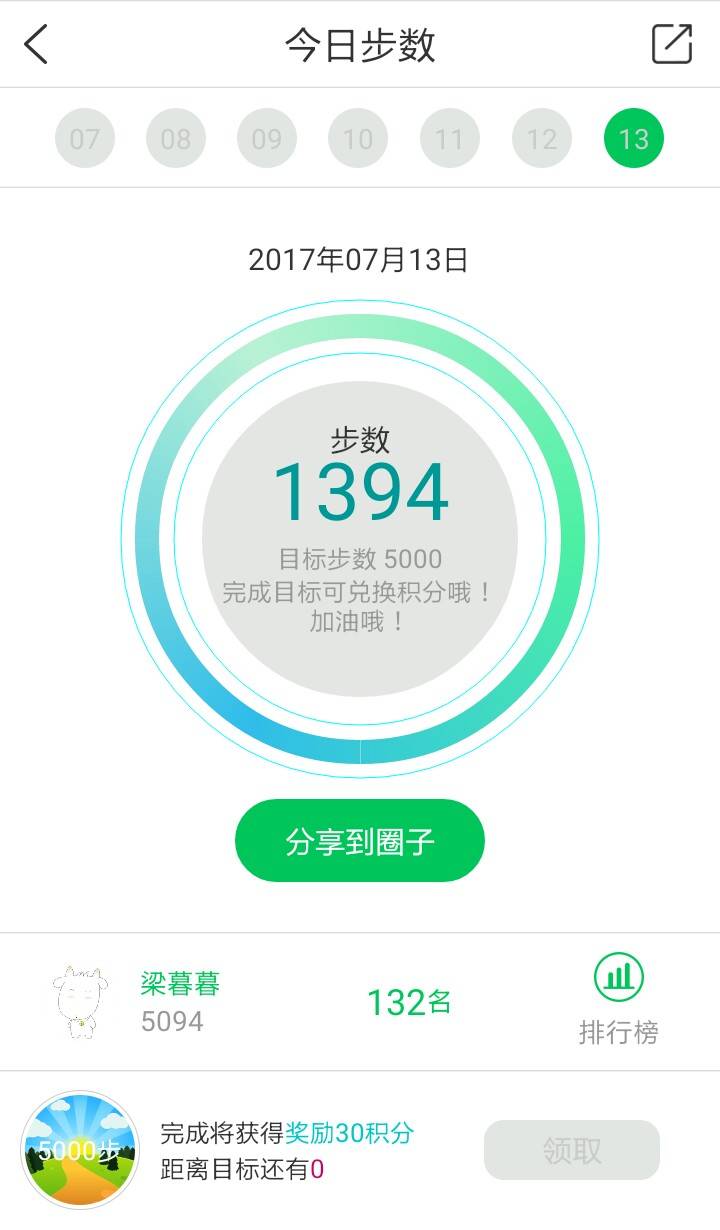This screenshot has width=720, height=1230.
Task: Go back from today's steps page
Action: click(37, 45)
